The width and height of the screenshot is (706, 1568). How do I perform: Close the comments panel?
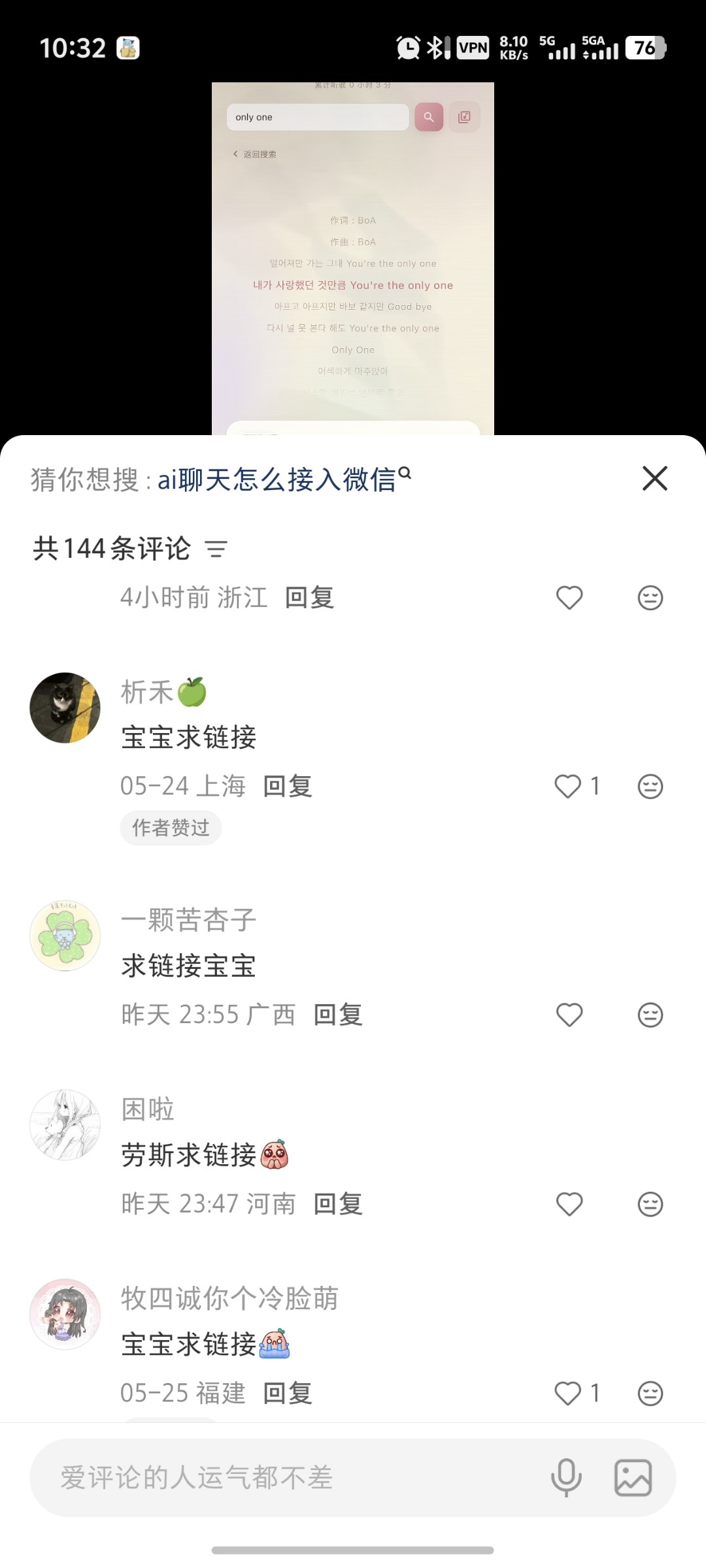pos(655,478)
